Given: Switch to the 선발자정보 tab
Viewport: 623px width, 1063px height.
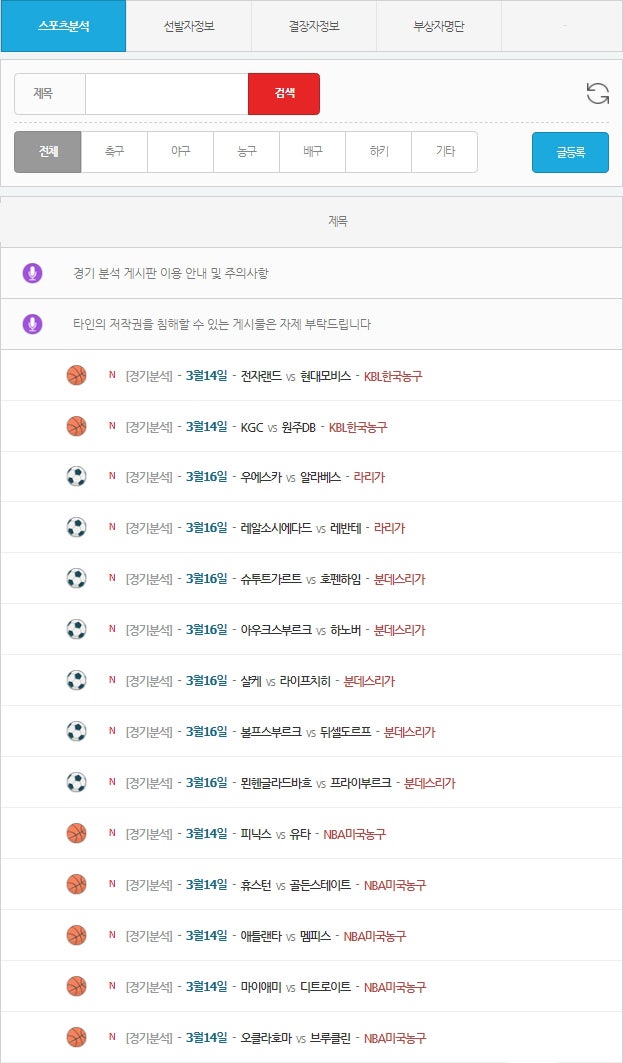Looking at the screenshot, I should (x=188, y=26).
